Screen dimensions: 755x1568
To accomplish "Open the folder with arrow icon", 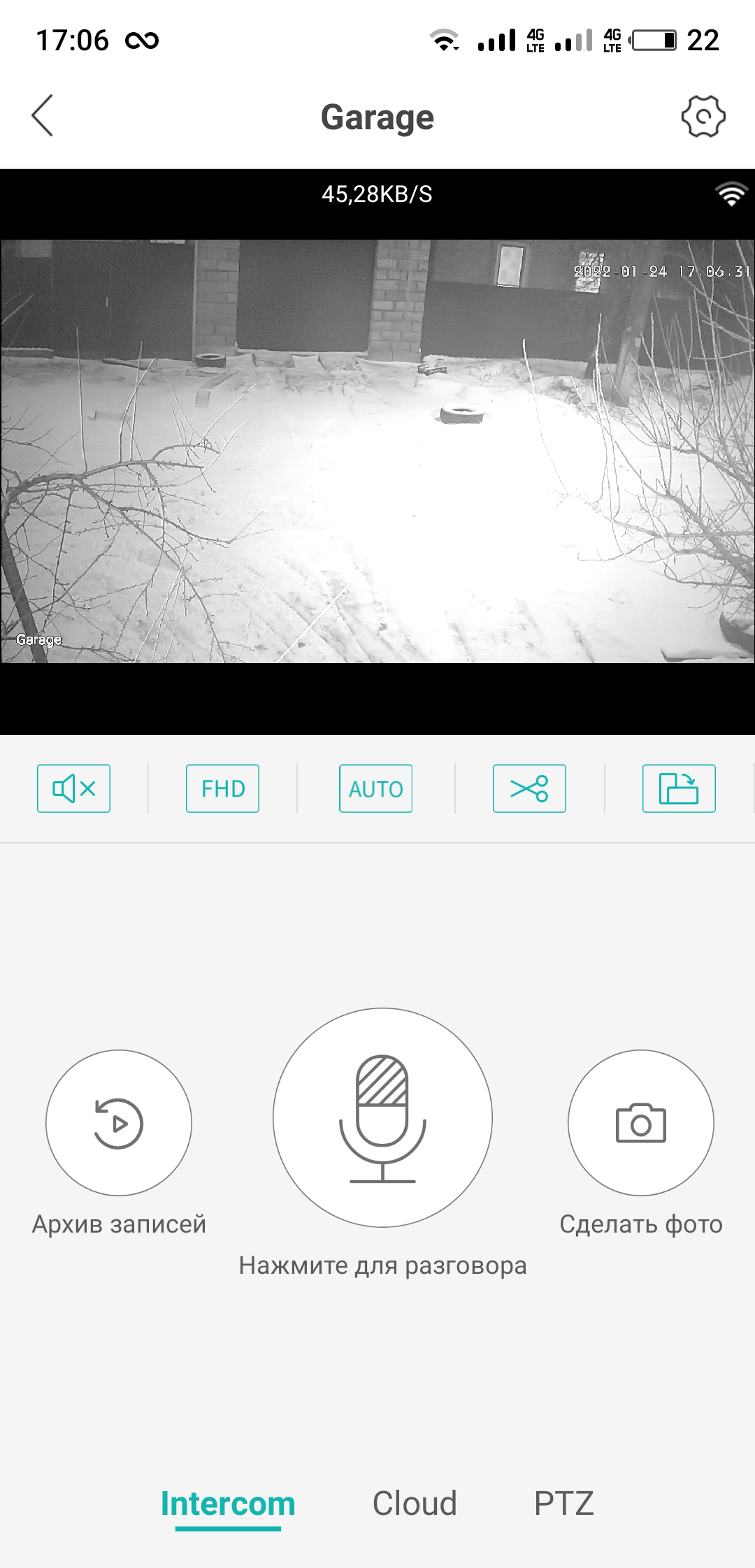I will (x=679, y=789).
